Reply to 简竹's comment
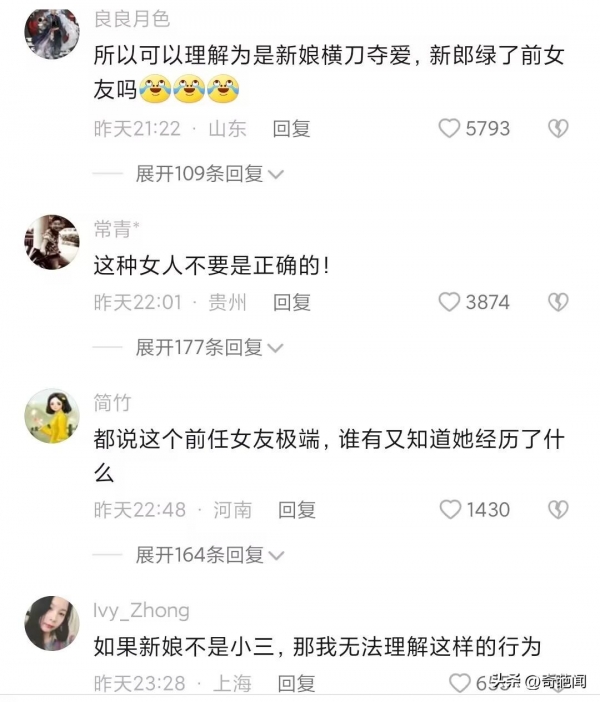The height and width of the screenshot is (702, 600). 297,509
